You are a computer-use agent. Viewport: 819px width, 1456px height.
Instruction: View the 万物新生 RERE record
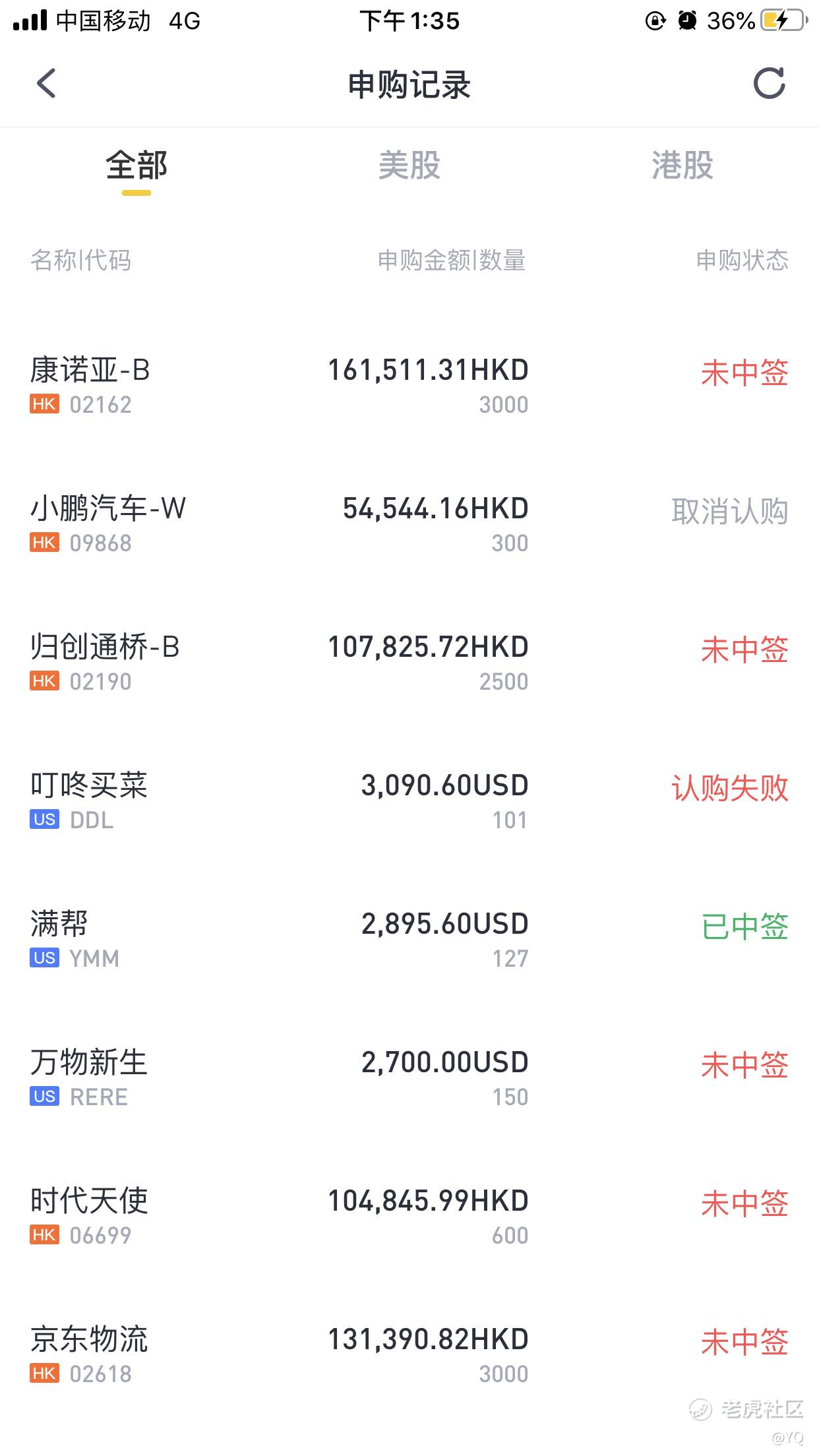coord(409,1078)
